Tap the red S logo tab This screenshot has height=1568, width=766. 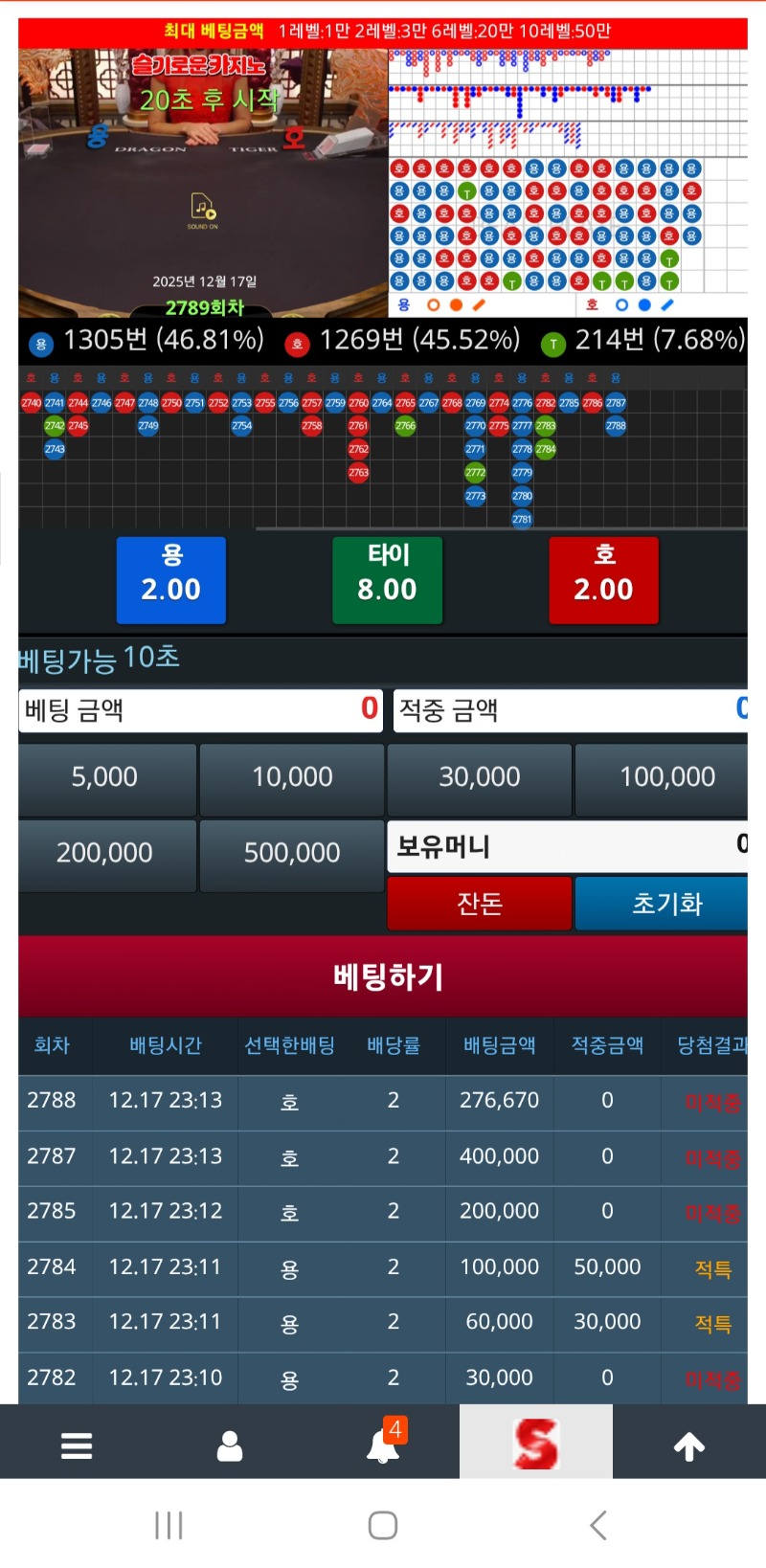click(536, 1444)
